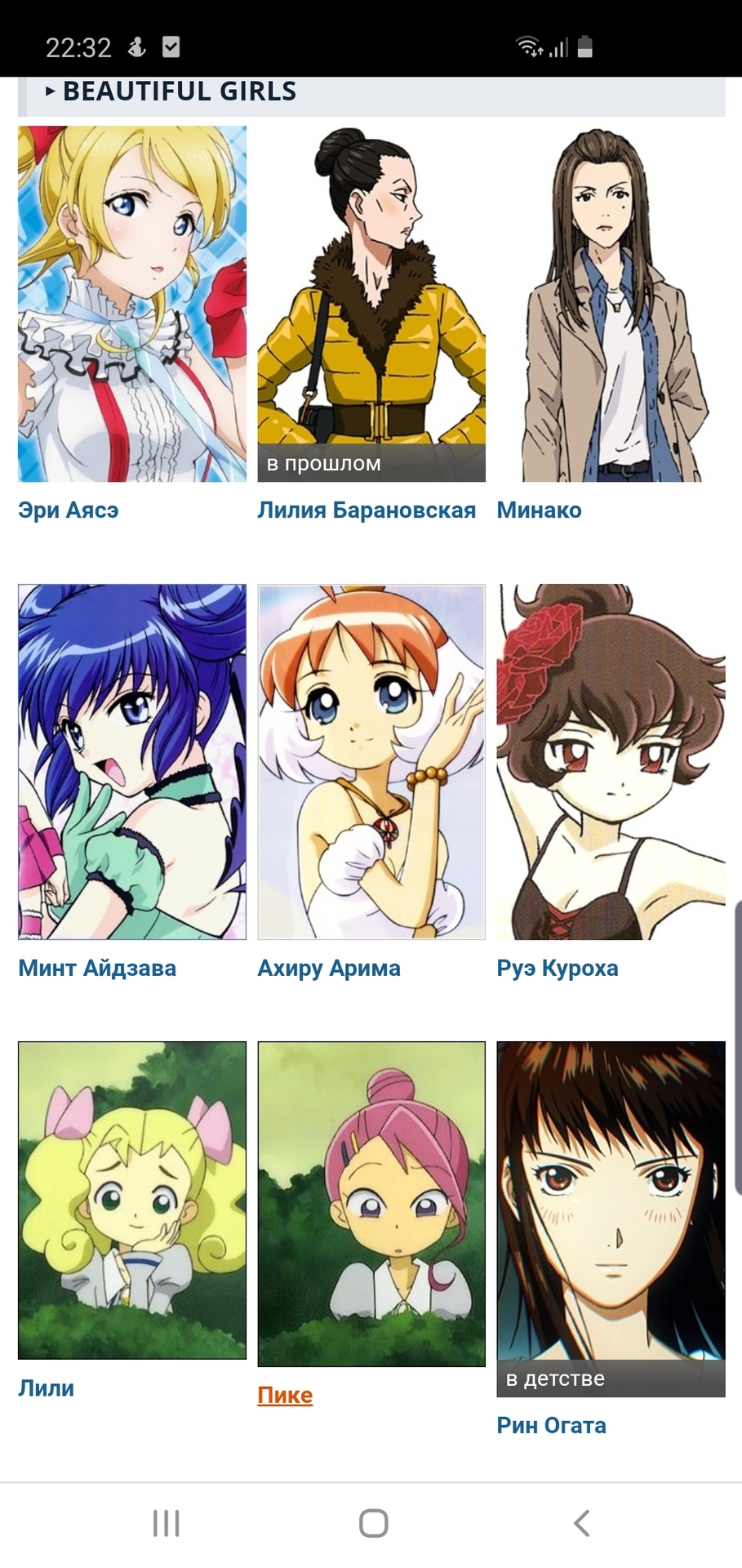
Task: View Минако character image
Action: point(611,303)
